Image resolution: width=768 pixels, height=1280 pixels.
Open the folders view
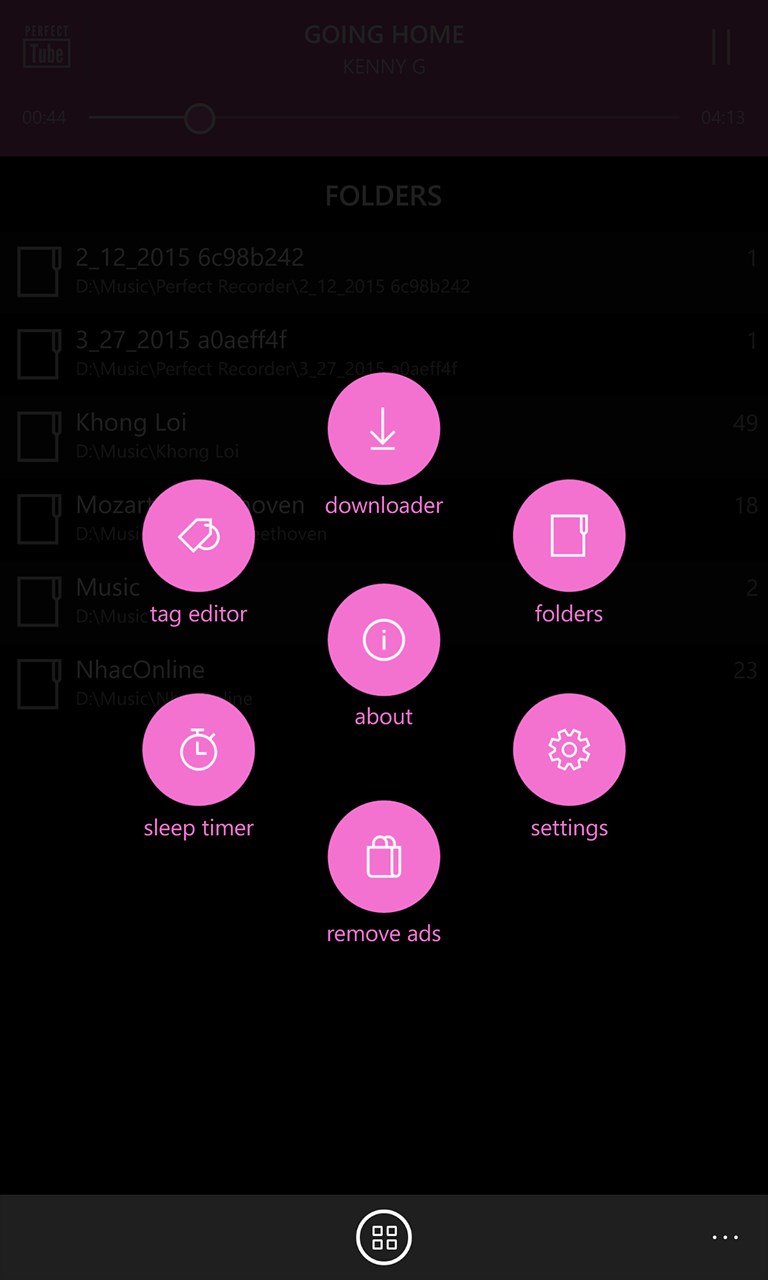click(x=568, y=534)
